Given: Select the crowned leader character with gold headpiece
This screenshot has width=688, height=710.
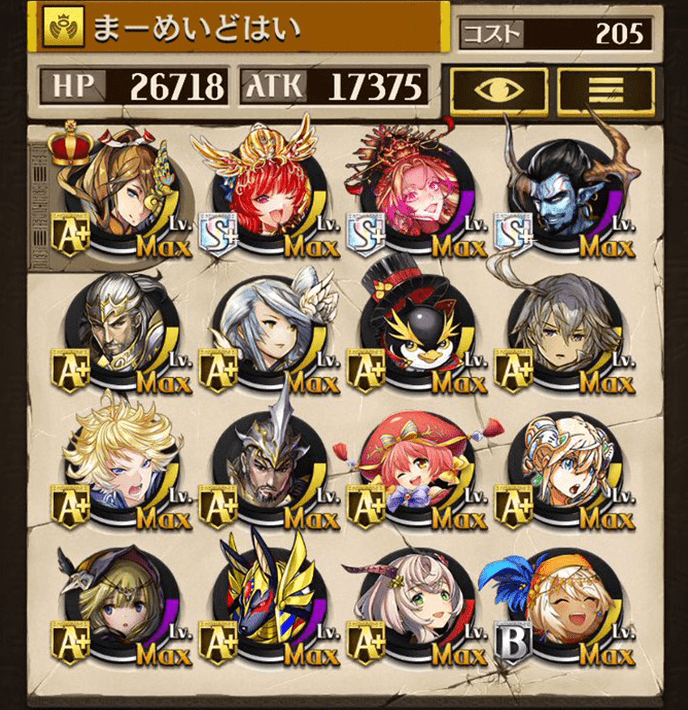Looking at the screenshot, I should pos(118,188).
